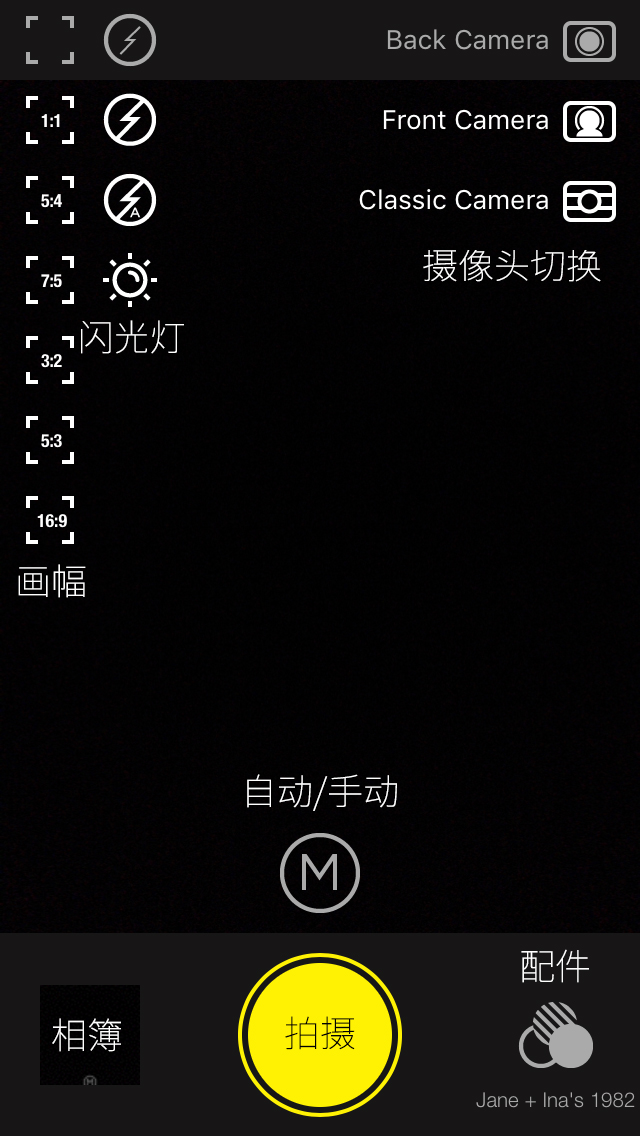Turn flash on with lightning icon
This screenshot has width=640, height=1136.
130,41
